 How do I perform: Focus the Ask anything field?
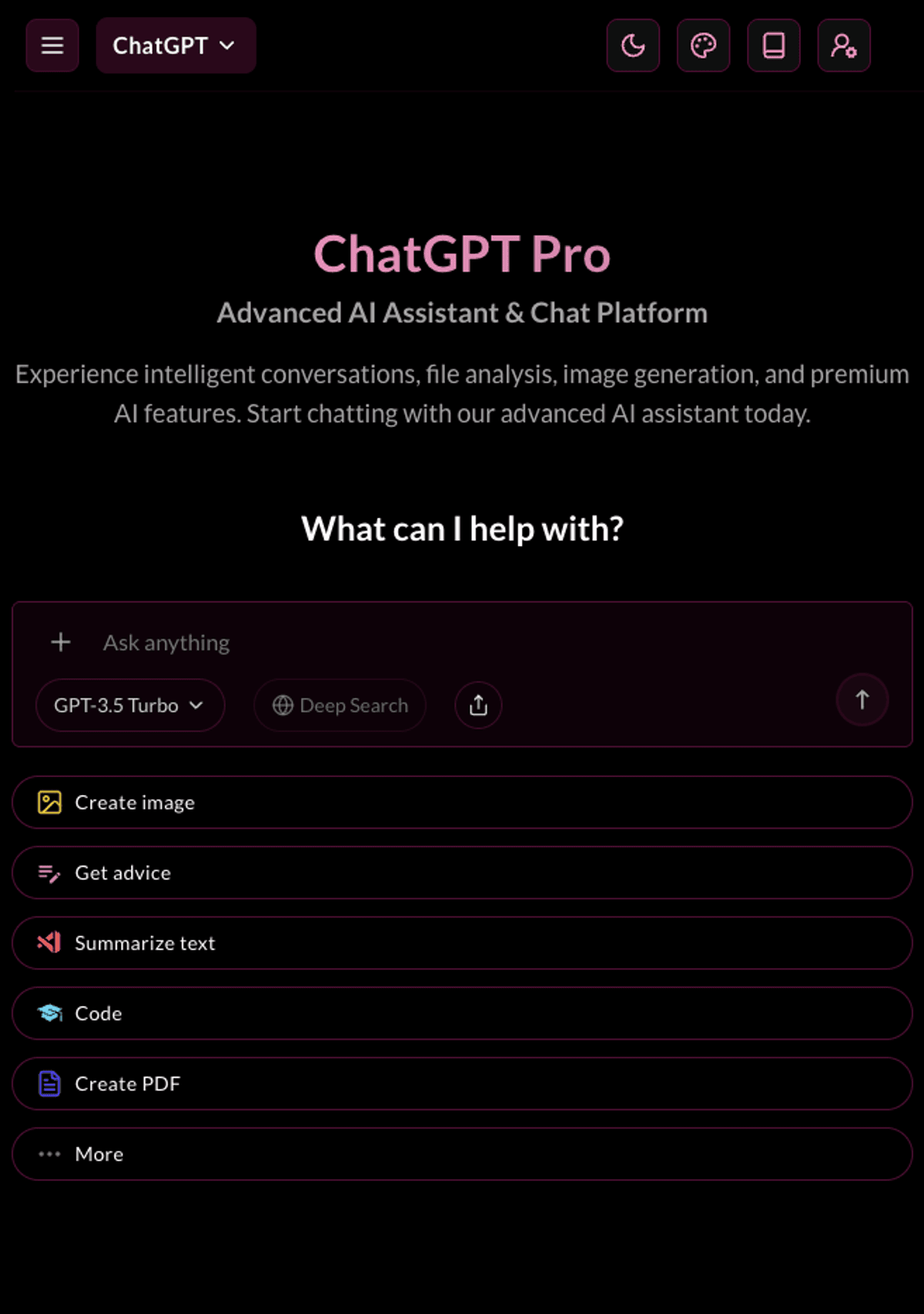tap(462, 642)
